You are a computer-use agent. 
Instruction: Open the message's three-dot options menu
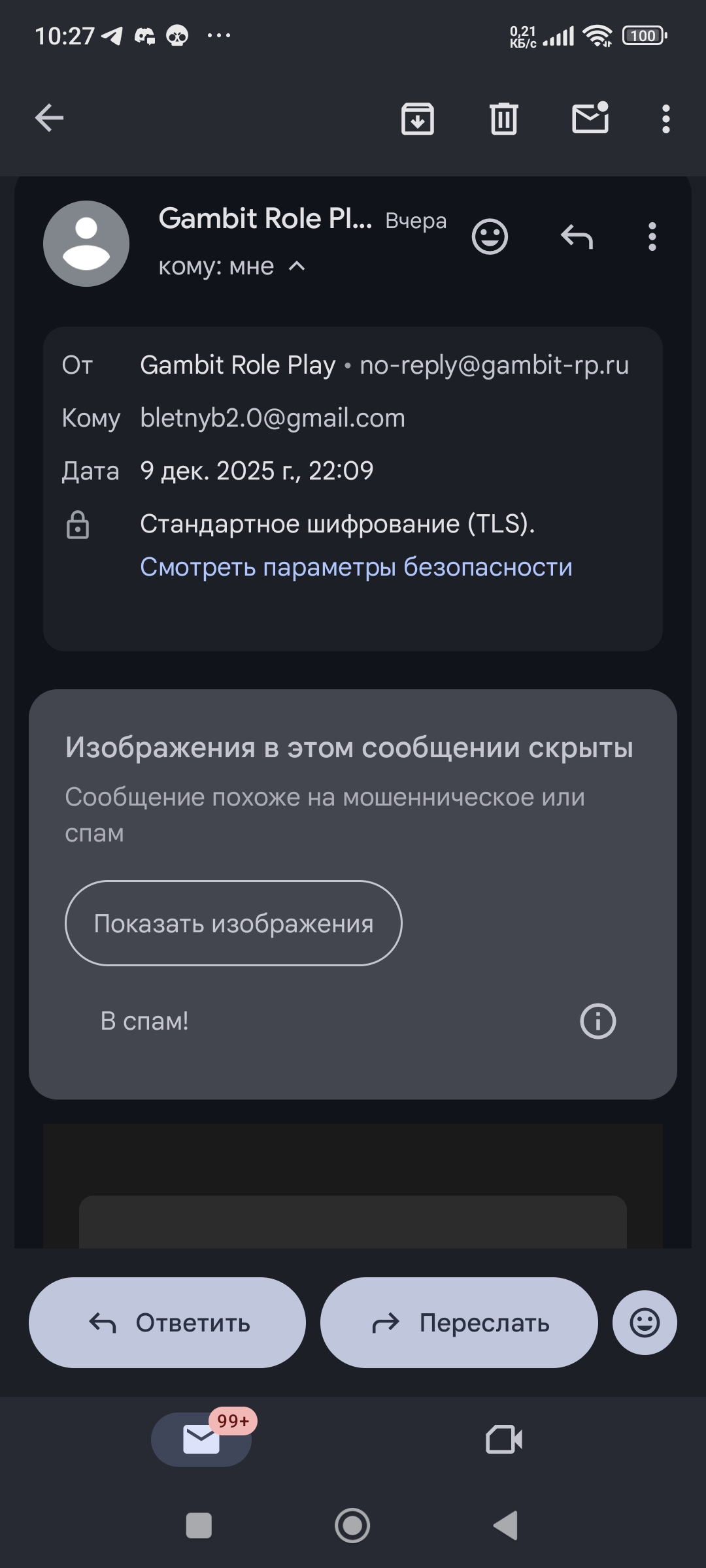pos(652,237)
